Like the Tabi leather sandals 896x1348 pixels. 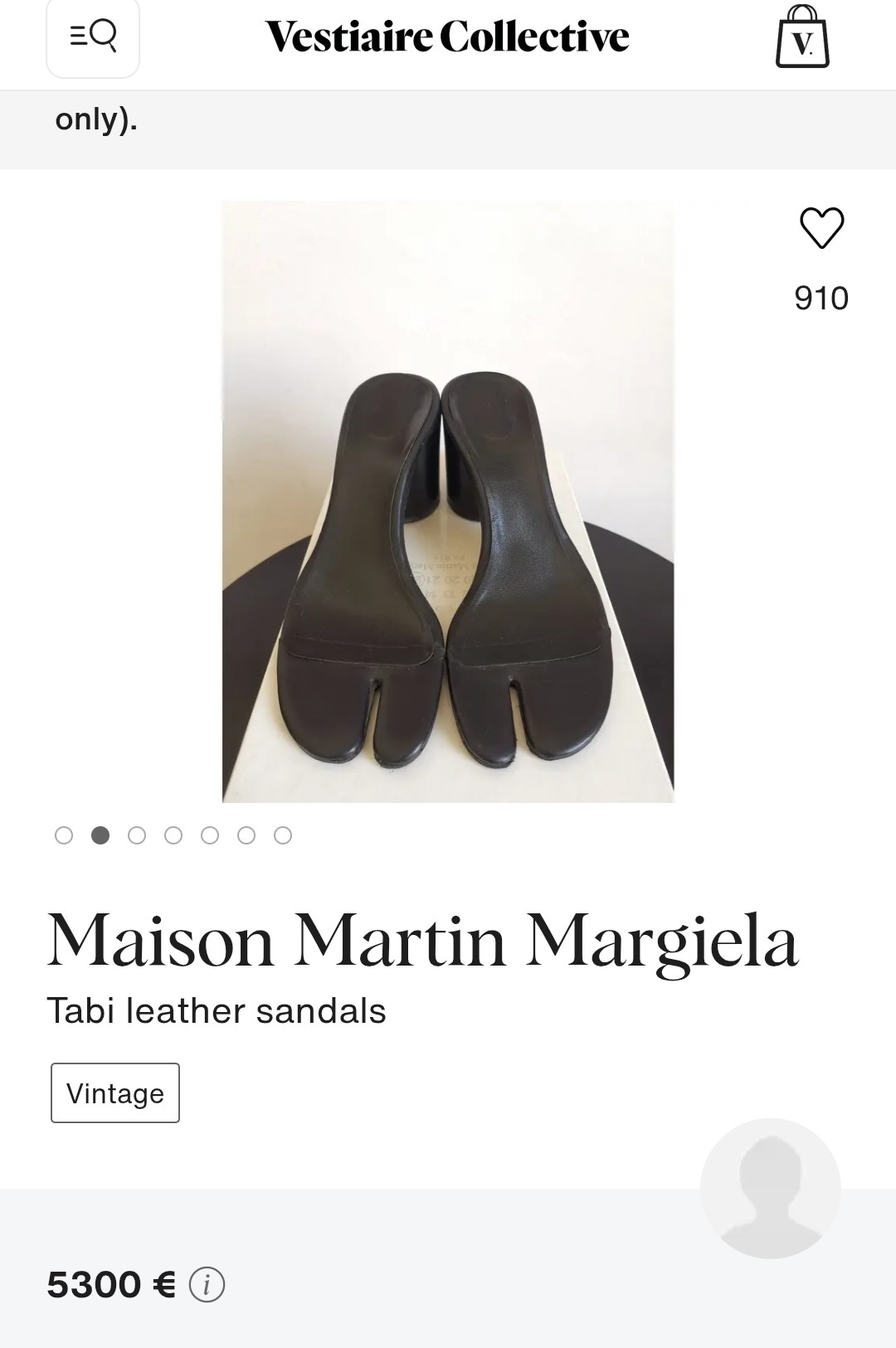[x=821, y=228]
